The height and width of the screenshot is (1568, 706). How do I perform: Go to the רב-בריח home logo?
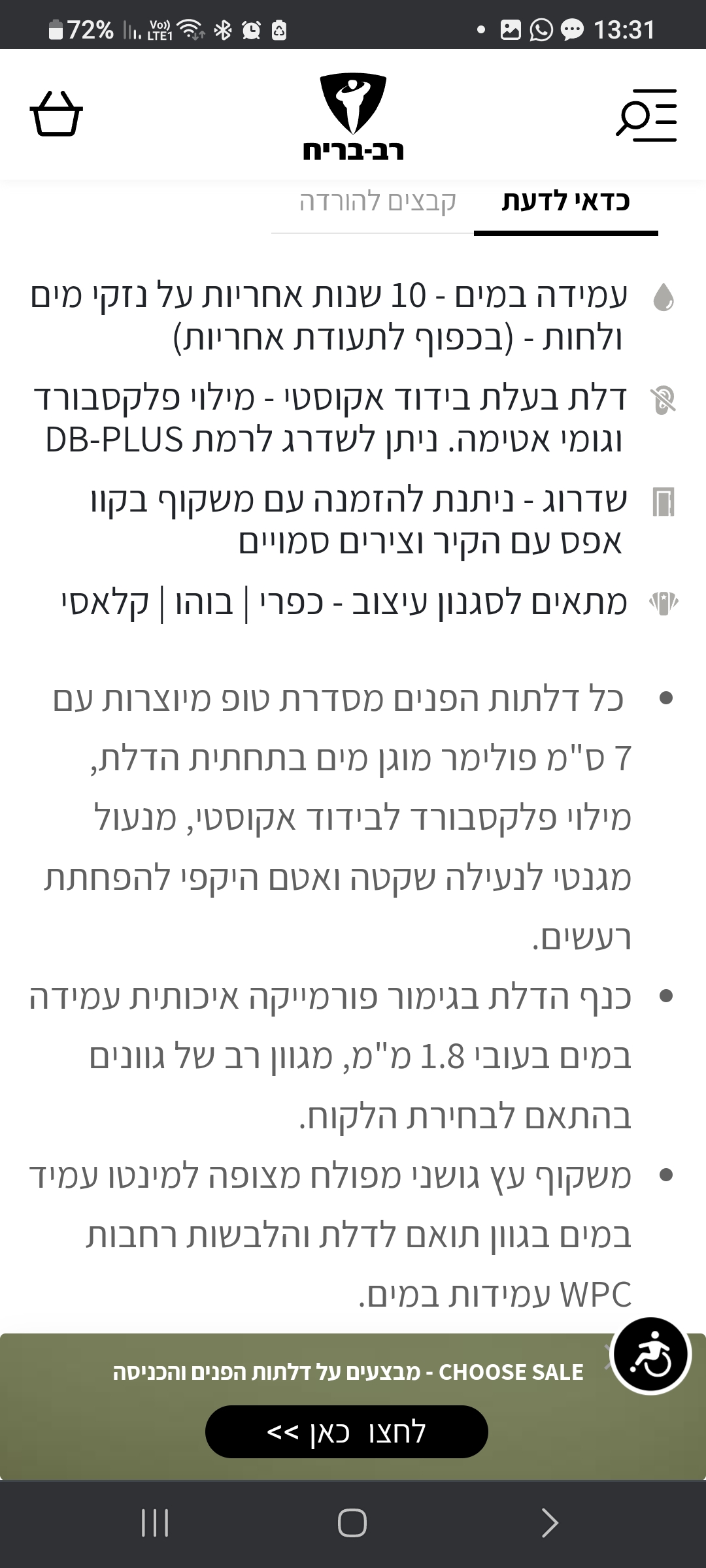click(x=353, y=118)
